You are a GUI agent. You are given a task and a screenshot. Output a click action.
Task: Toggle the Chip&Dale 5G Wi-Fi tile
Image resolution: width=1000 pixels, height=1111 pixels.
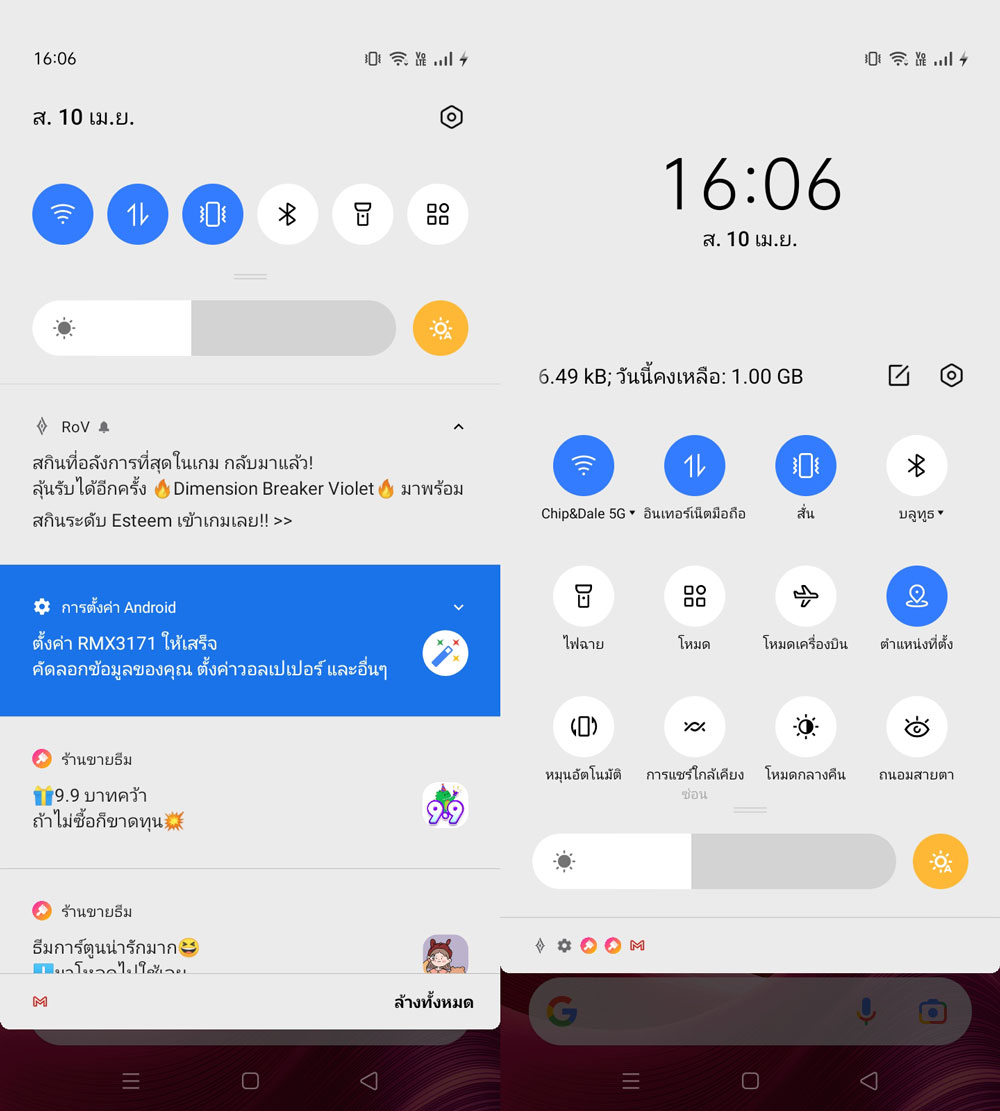[x=583, y=466]
